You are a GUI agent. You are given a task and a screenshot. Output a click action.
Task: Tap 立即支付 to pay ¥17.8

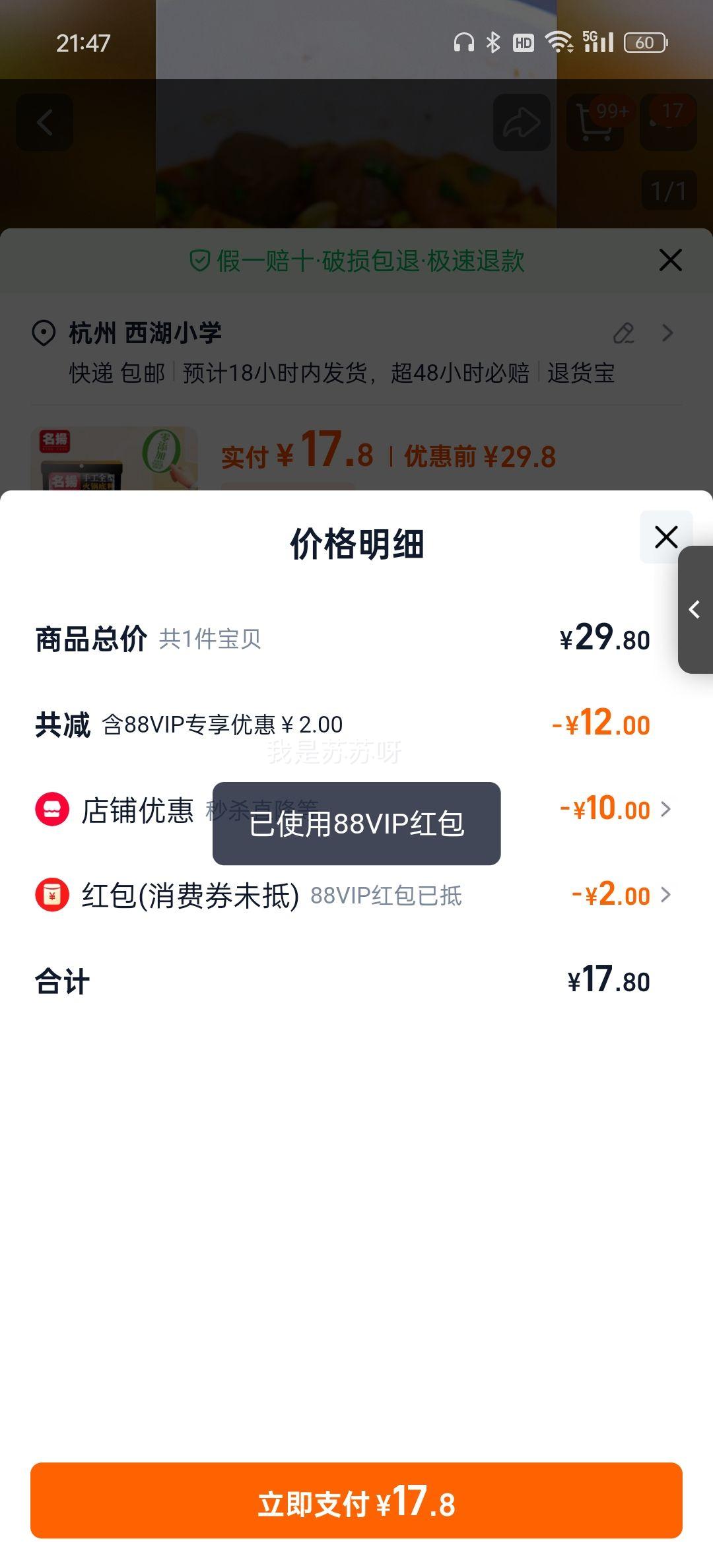(x=356, y=1501)
